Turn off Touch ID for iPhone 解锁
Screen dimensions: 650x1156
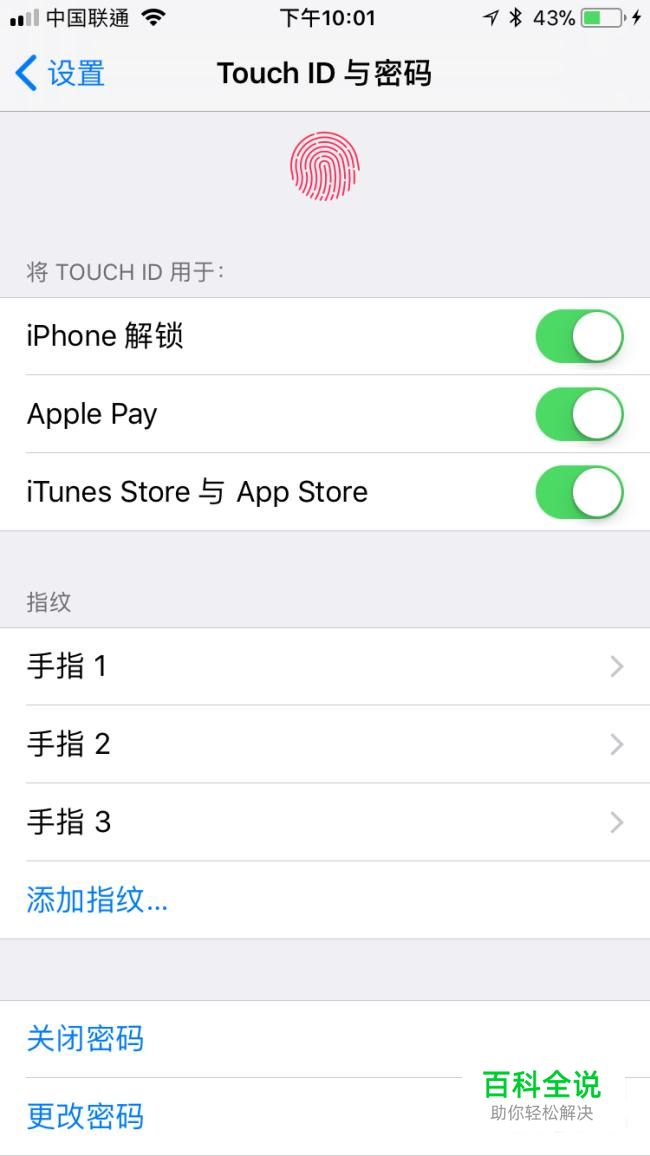pyautogui.click(x=579, y=336)
